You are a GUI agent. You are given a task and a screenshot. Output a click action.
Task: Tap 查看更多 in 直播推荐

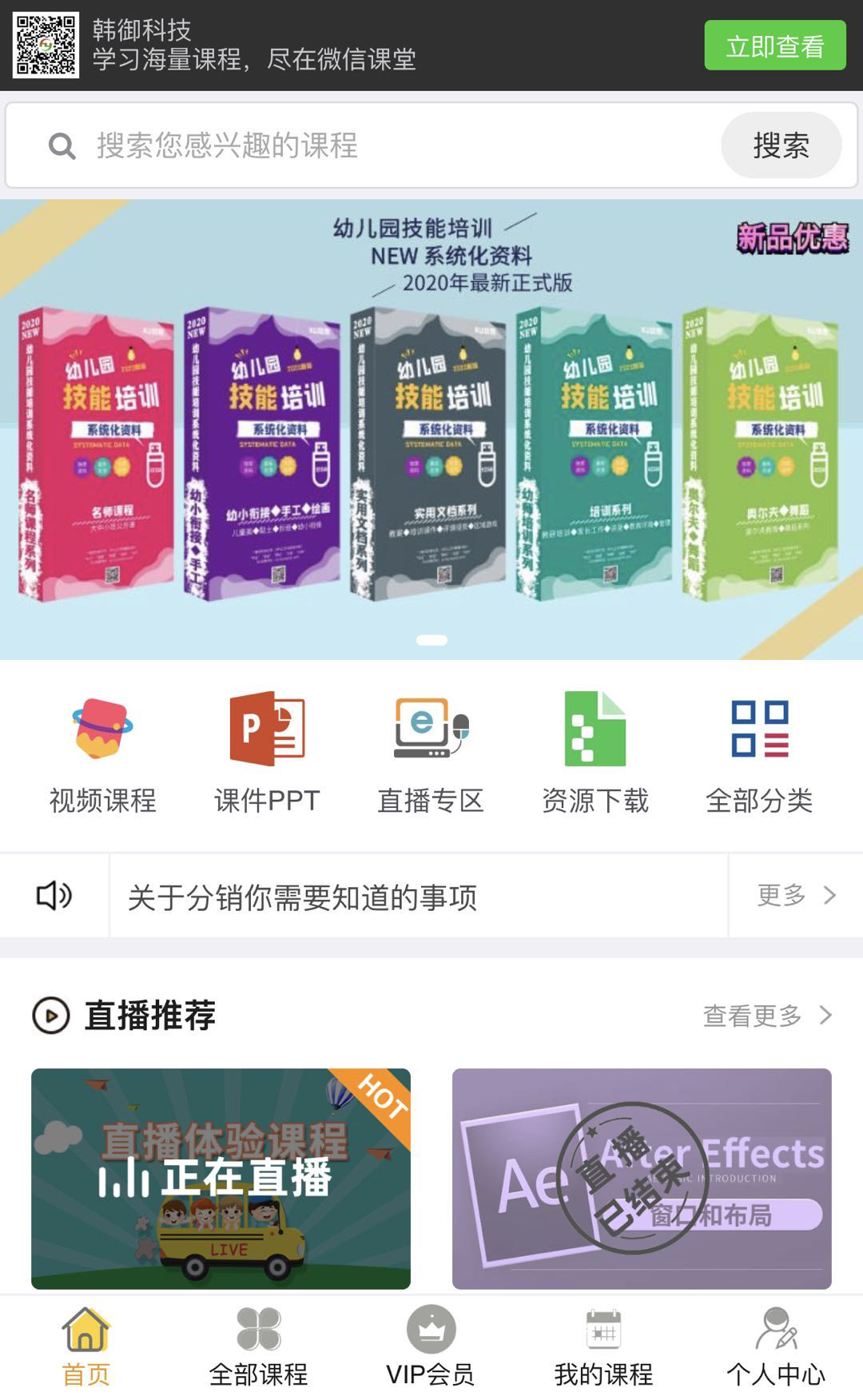(767, 1016)
